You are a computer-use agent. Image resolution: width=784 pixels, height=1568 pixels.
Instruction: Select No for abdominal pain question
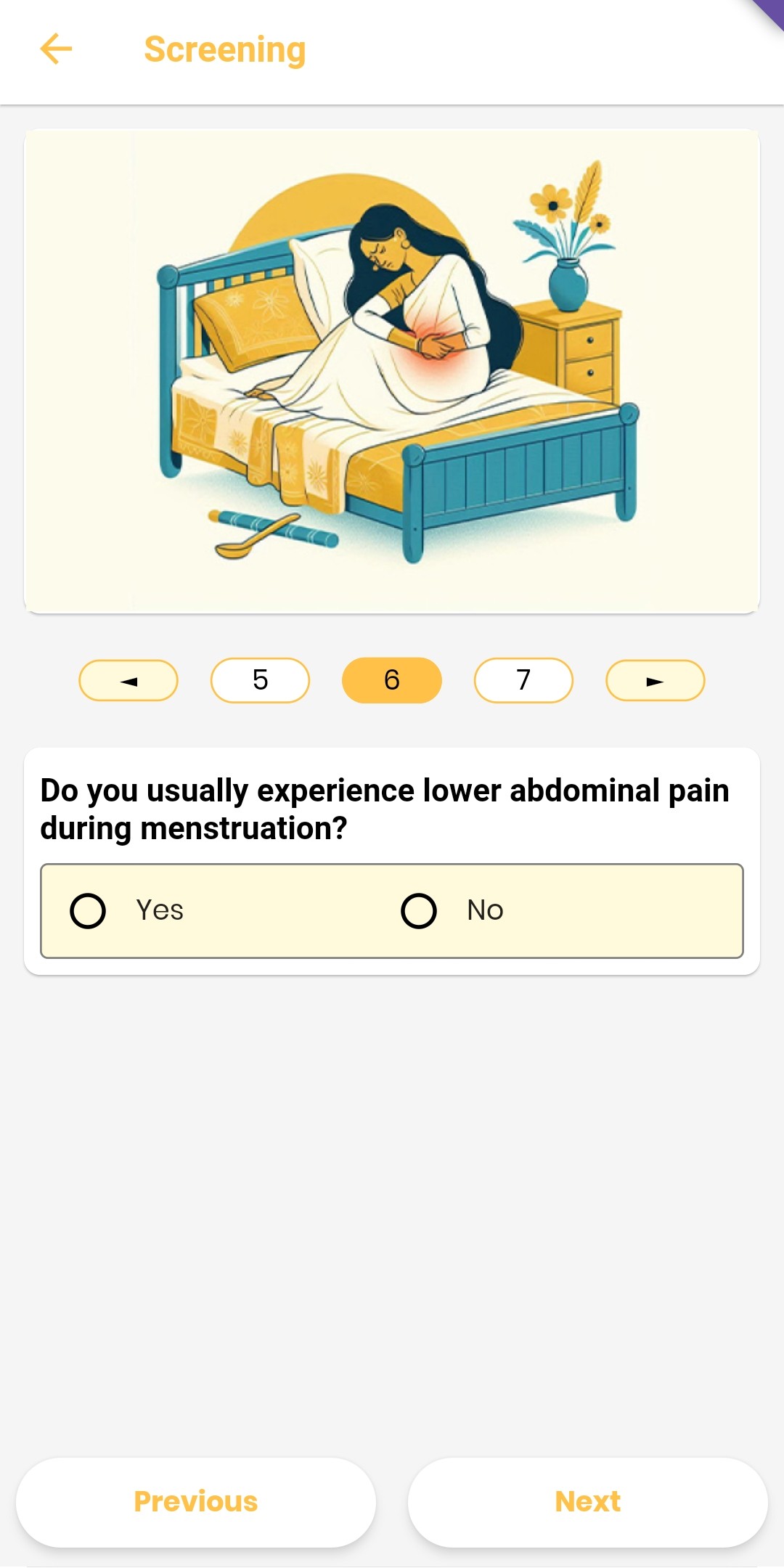(x=419, y=911)
